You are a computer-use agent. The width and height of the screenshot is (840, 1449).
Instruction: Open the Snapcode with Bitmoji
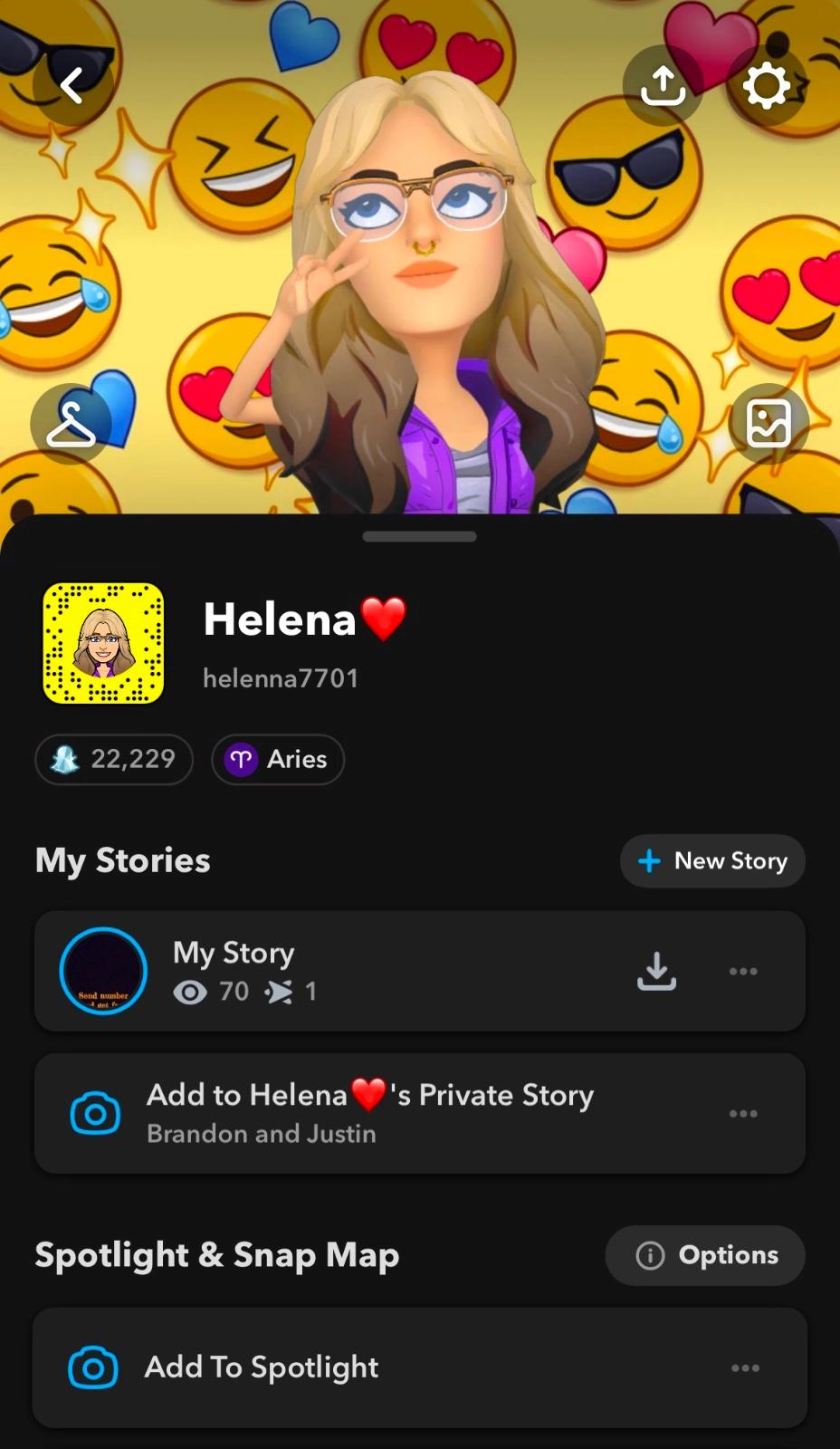click(x=103, y=643)
